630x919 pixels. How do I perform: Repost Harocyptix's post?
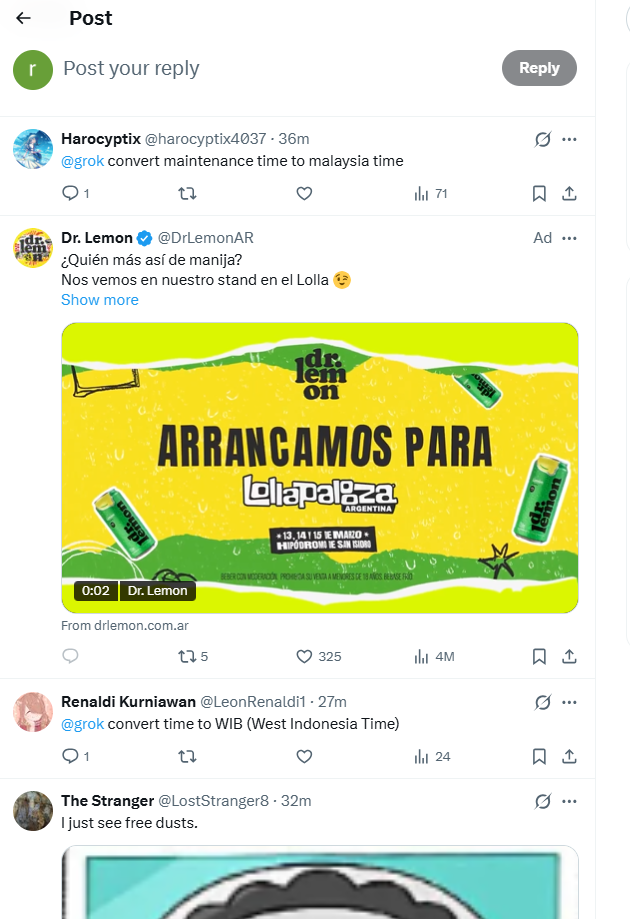[x=186, y=193]
